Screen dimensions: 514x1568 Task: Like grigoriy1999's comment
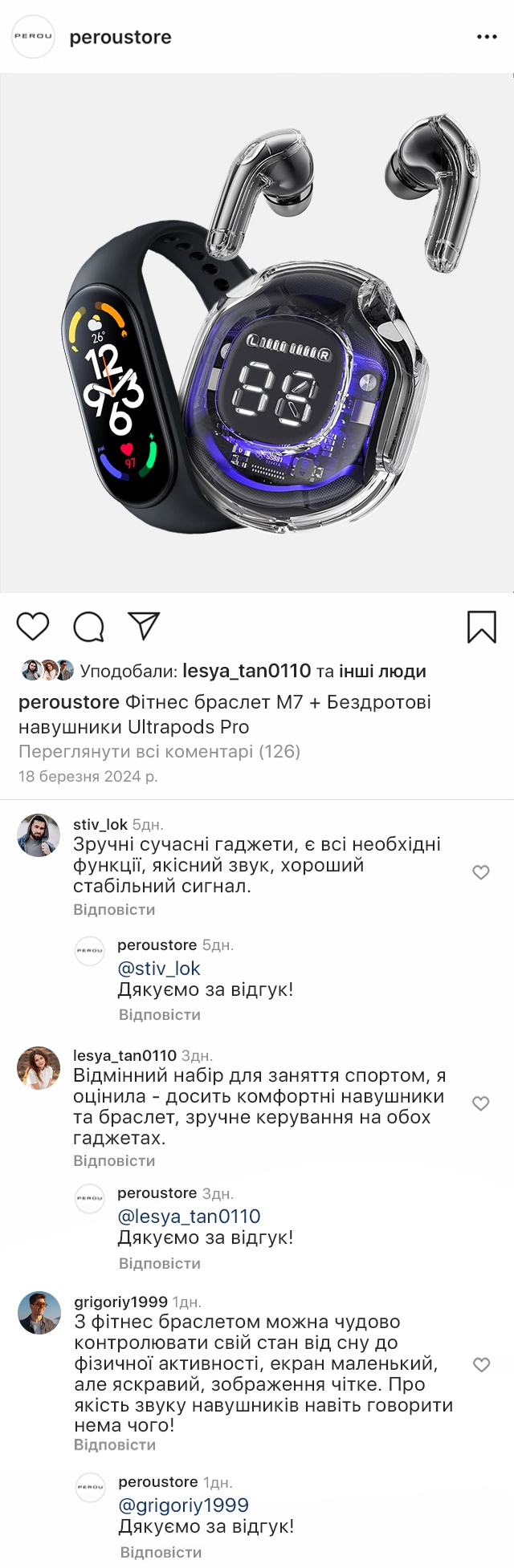click(x=481, y=1365)
